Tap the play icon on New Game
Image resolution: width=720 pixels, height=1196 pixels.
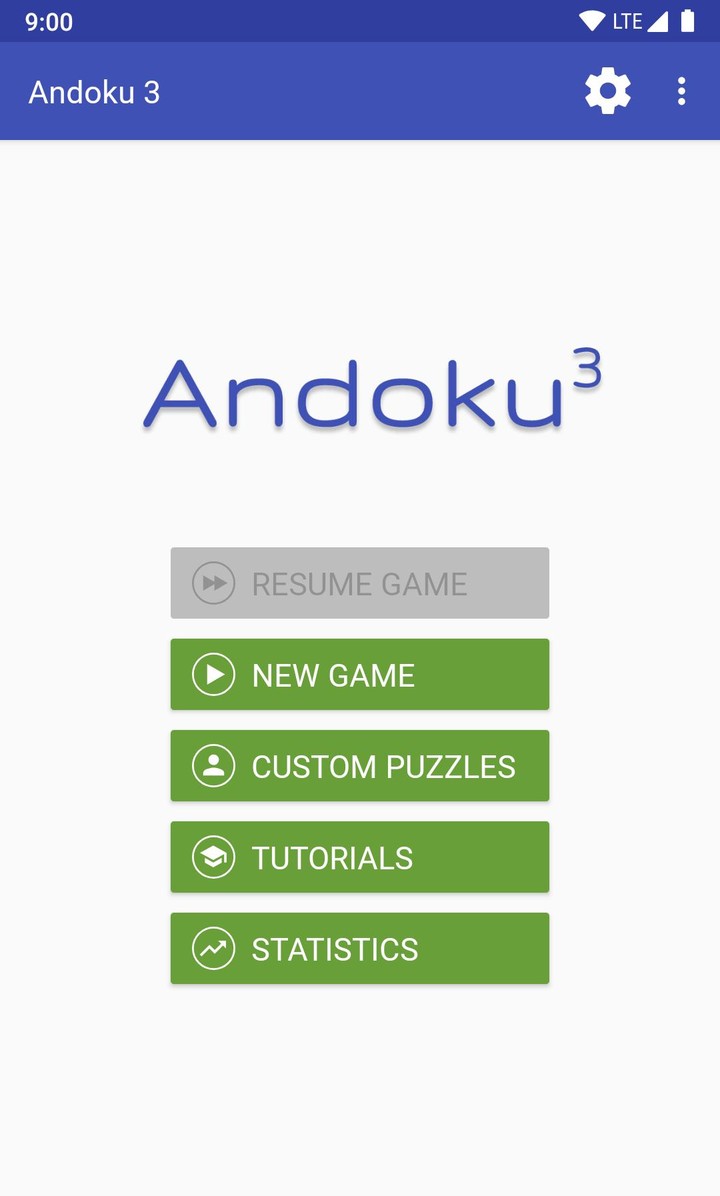pyautogui.click(x=212, y=674)
